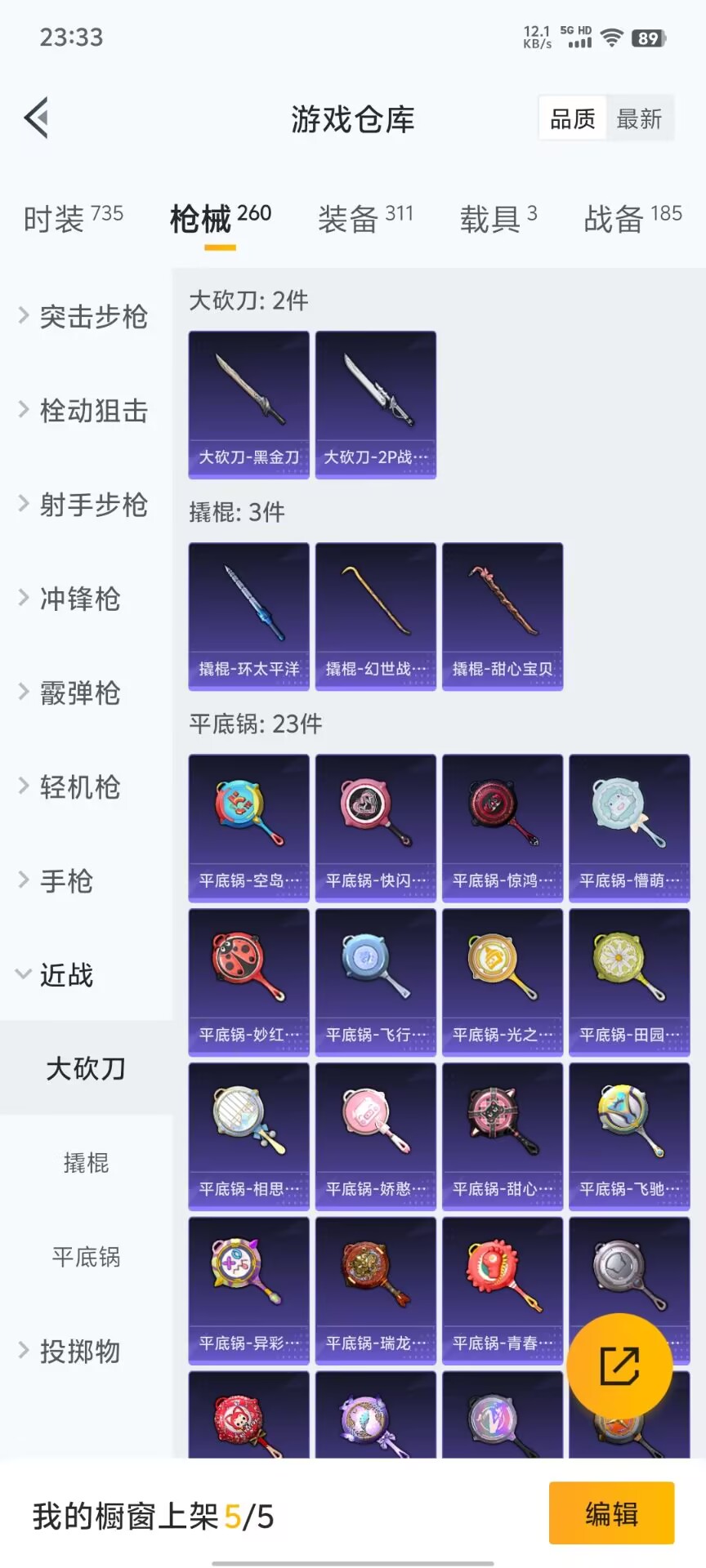Viewport: 706px width, 1568px height.
Task: Sort by 最新
Action: pos(639,119)
